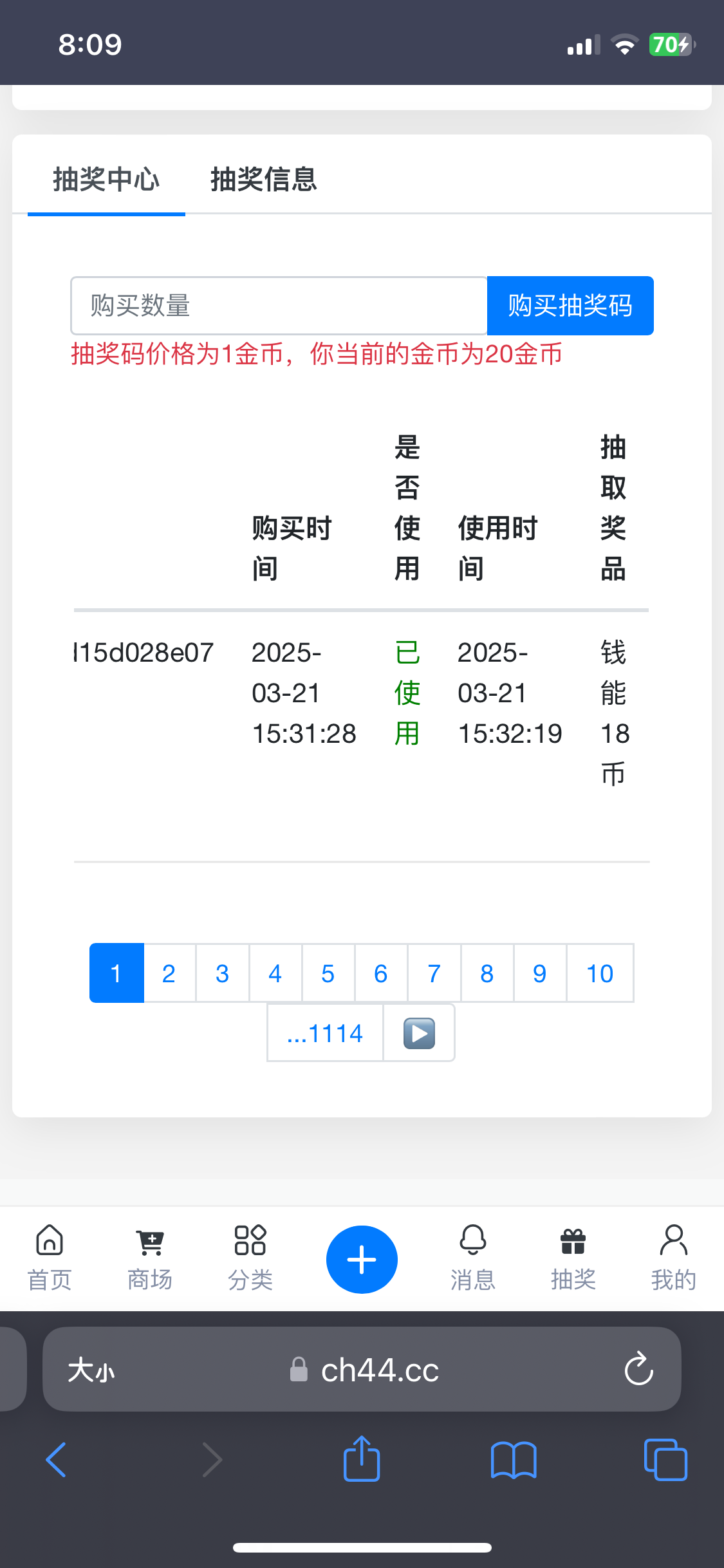Open the 大小 page settings menu
Screen dimensions: 724x1568
coord(91,1369)
